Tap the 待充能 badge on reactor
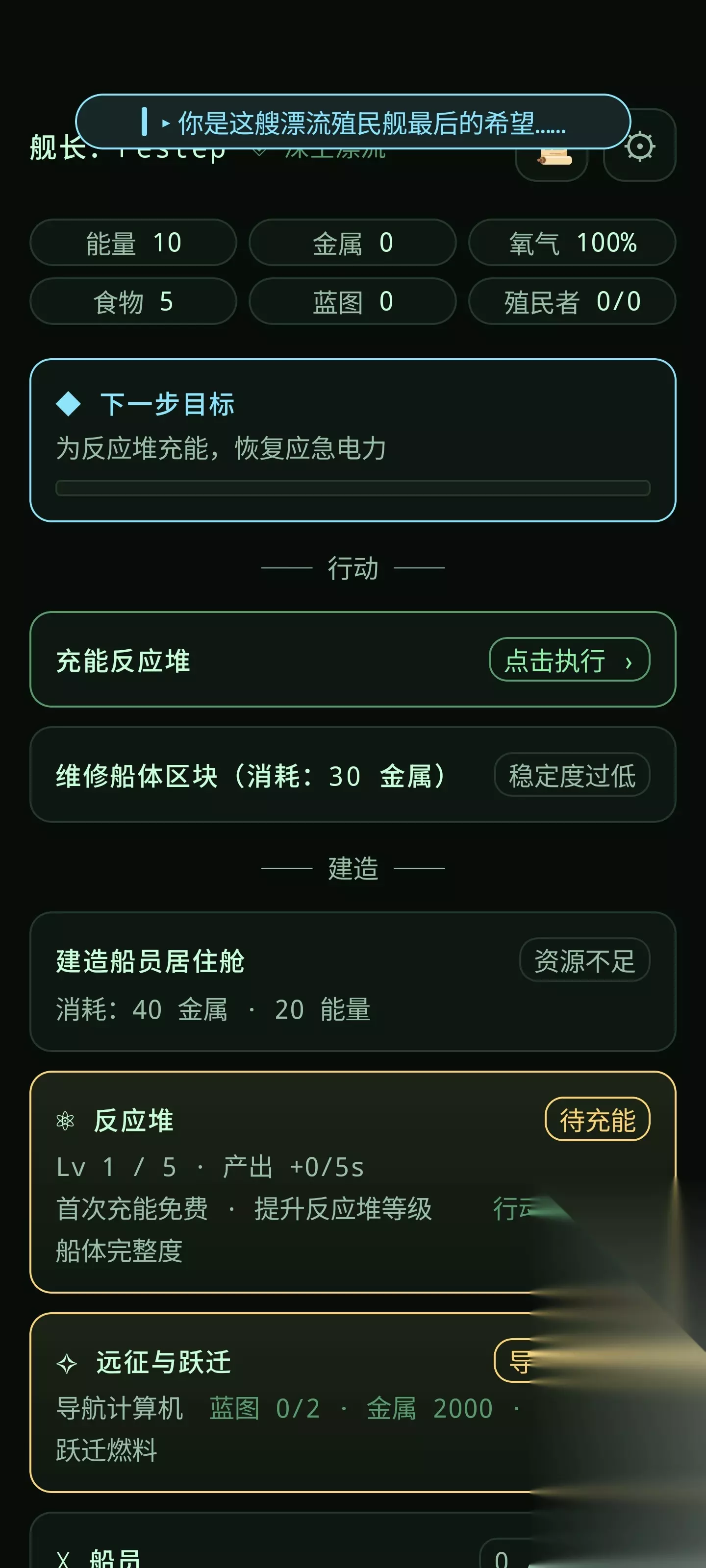 pyautogui.click(x=597, y=1119)
